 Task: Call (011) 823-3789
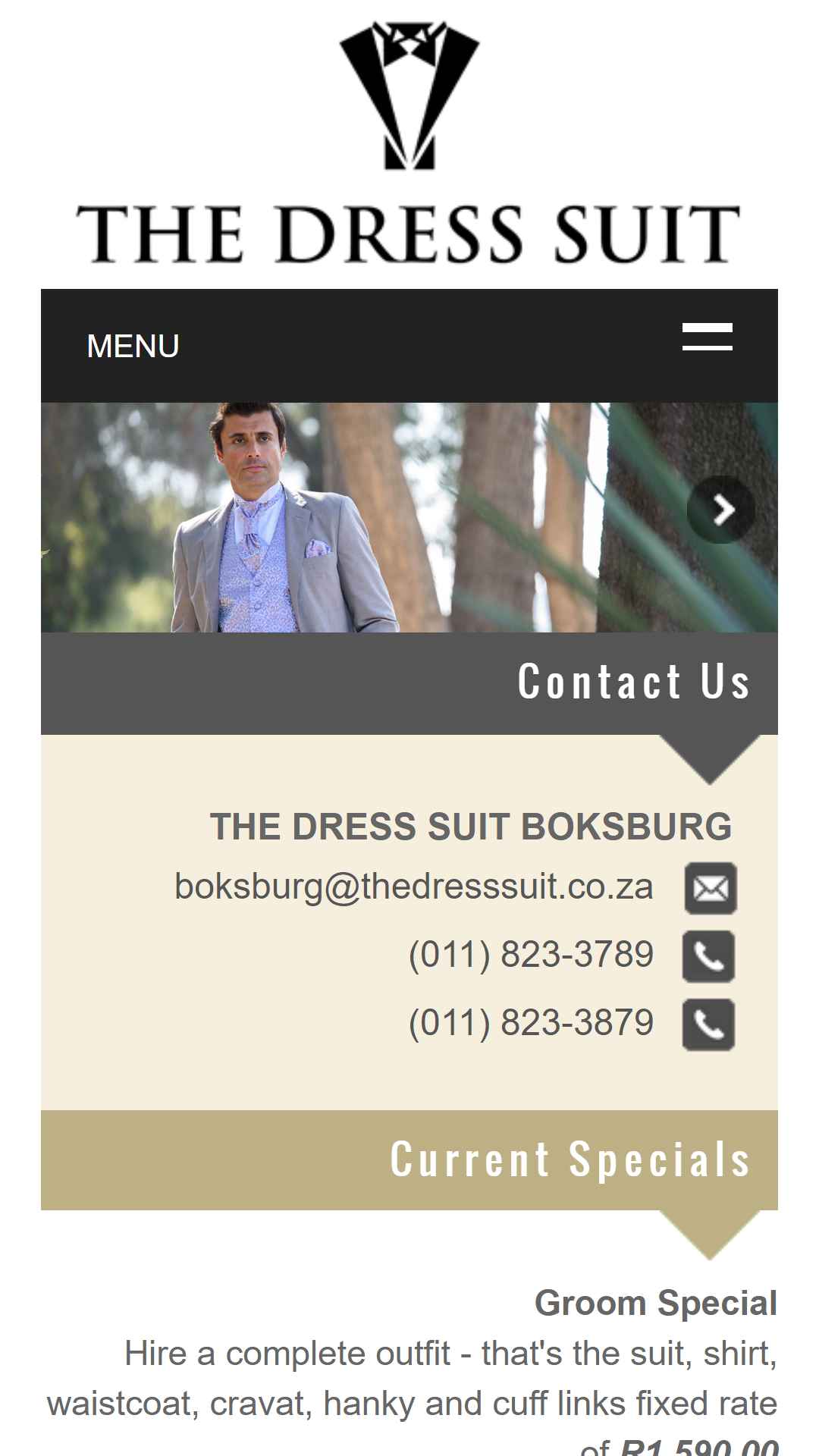[531, 955]
